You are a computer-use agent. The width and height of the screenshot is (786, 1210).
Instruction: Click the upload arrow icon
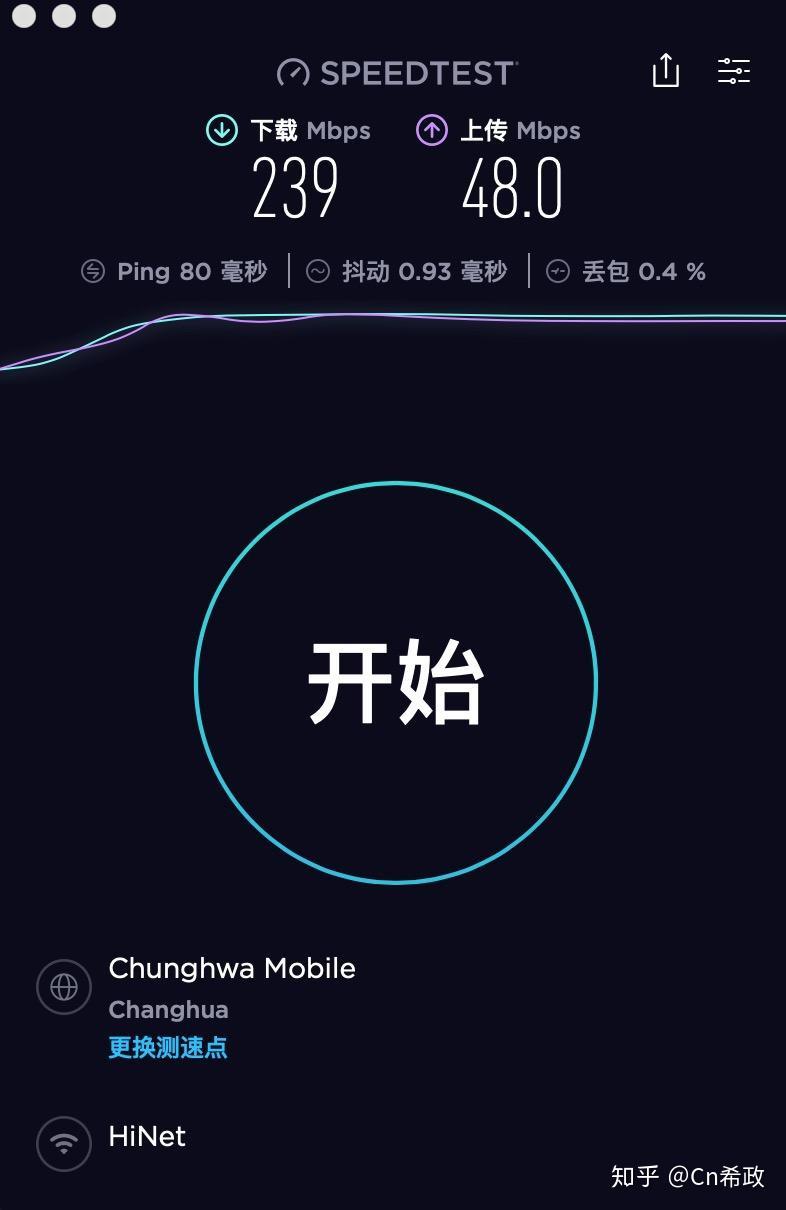432,130
